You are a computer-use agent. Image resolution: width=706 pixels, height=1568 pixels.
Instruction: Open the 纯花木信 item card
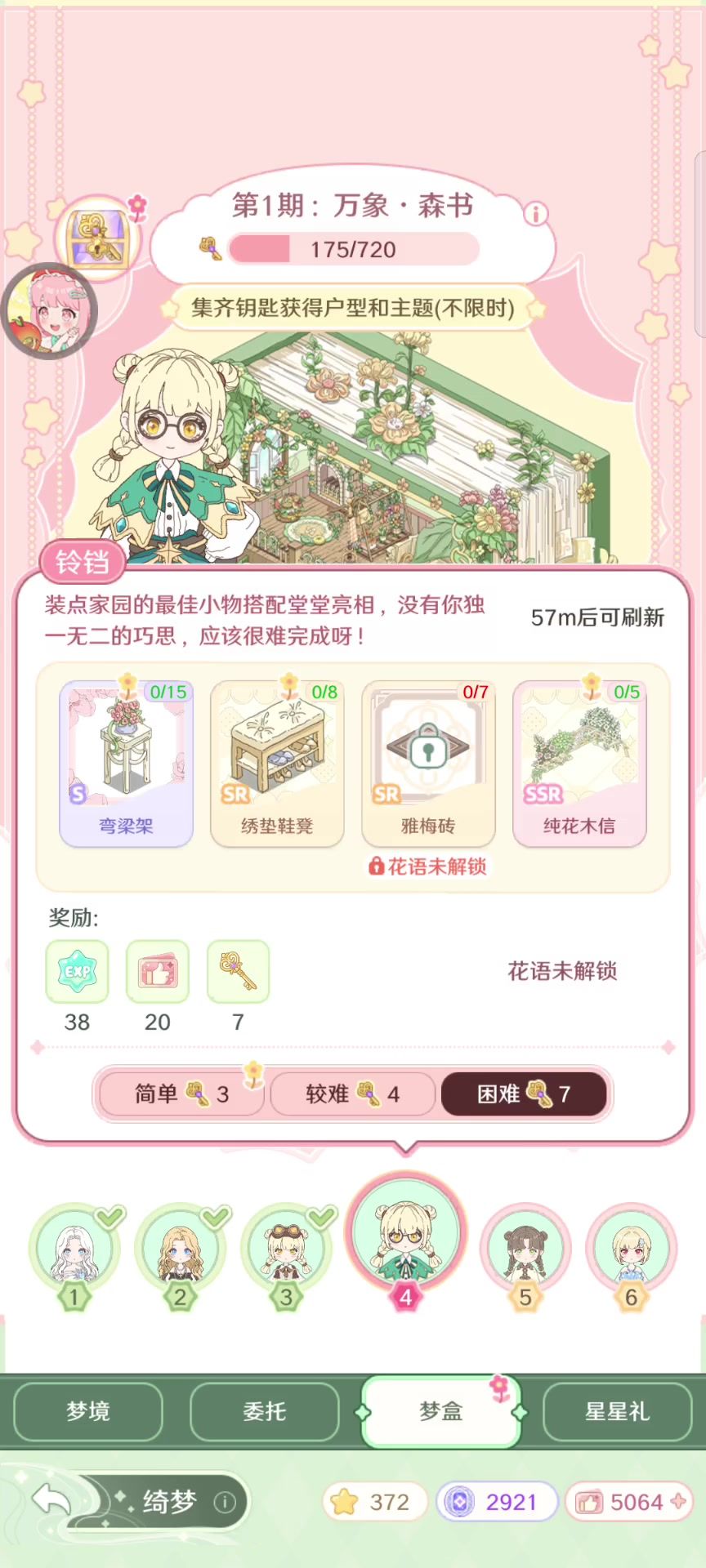[x=579, y=764]
